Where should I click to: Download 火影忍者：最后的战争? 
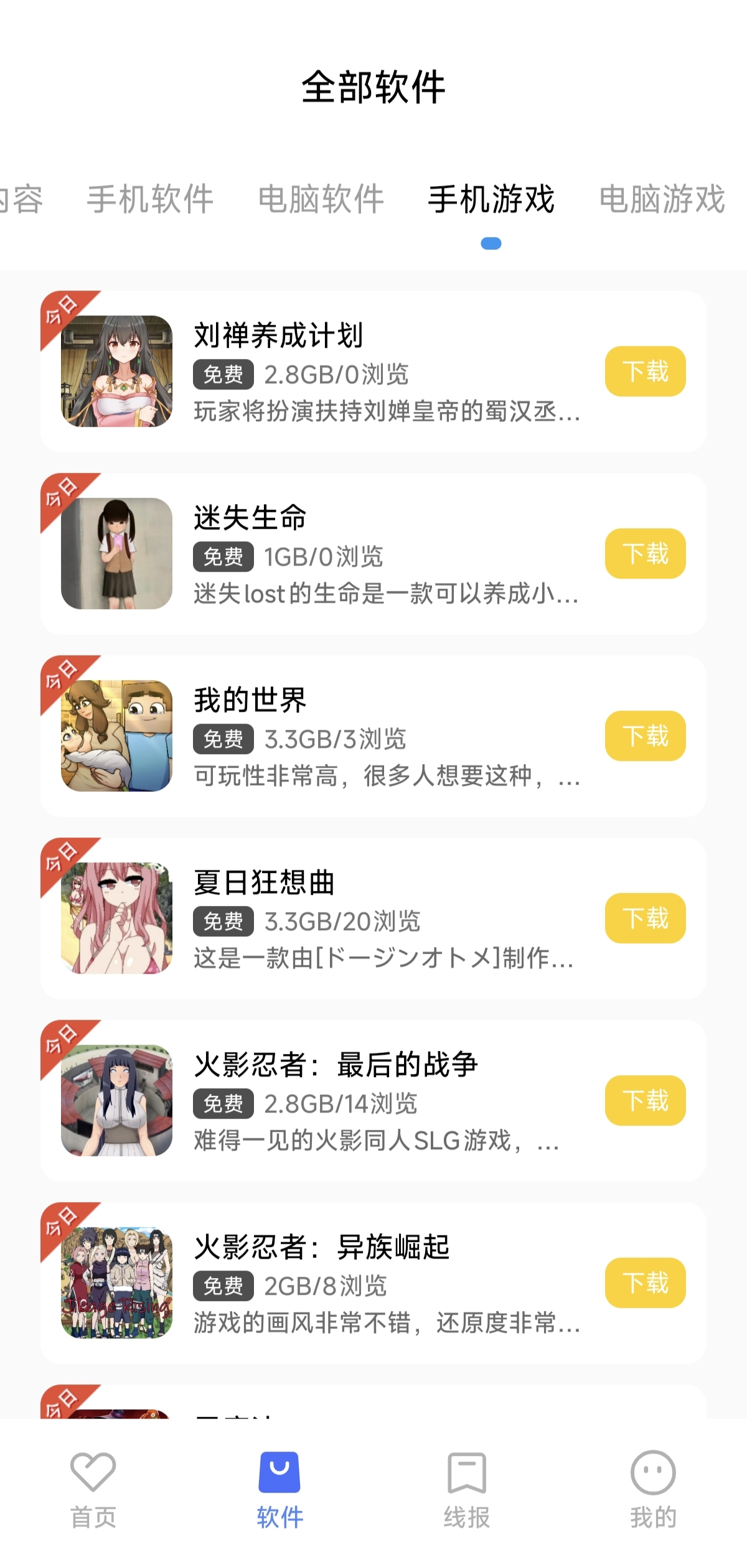[x=646, y=1101]
